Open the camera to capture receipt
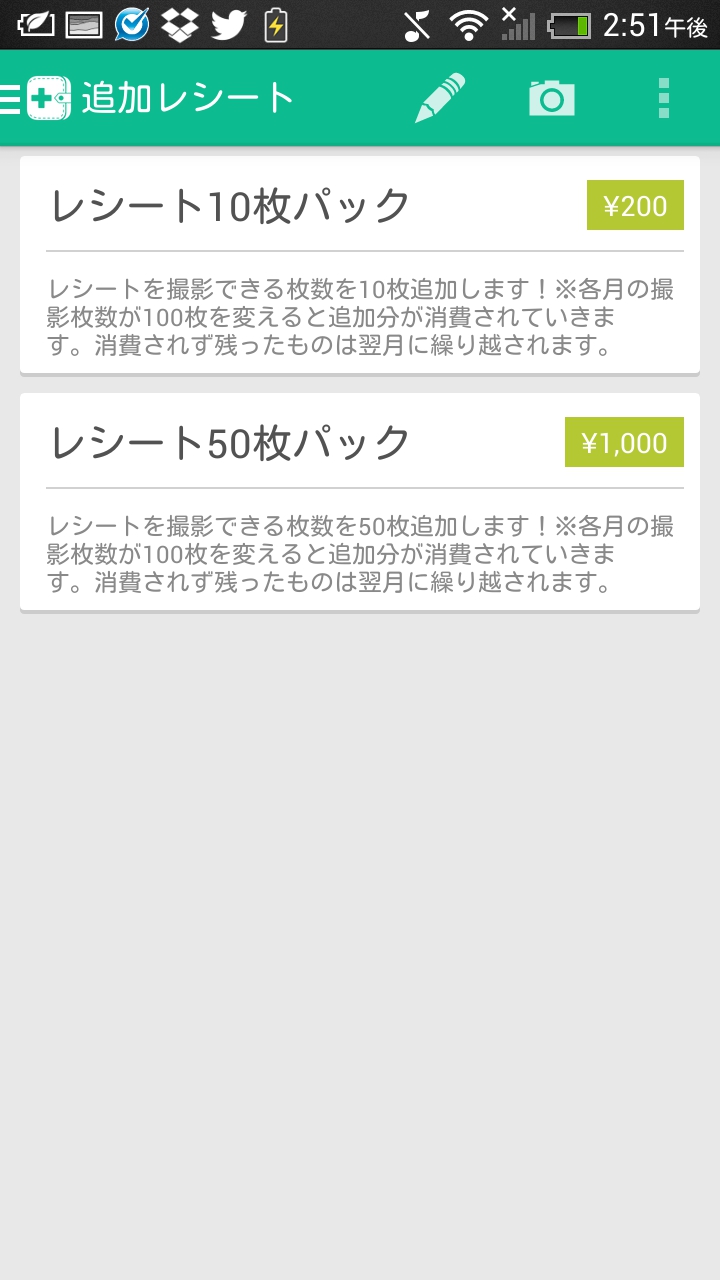Image resolution: width=720 pixels, height=1280 pixels. pos(551,98)
